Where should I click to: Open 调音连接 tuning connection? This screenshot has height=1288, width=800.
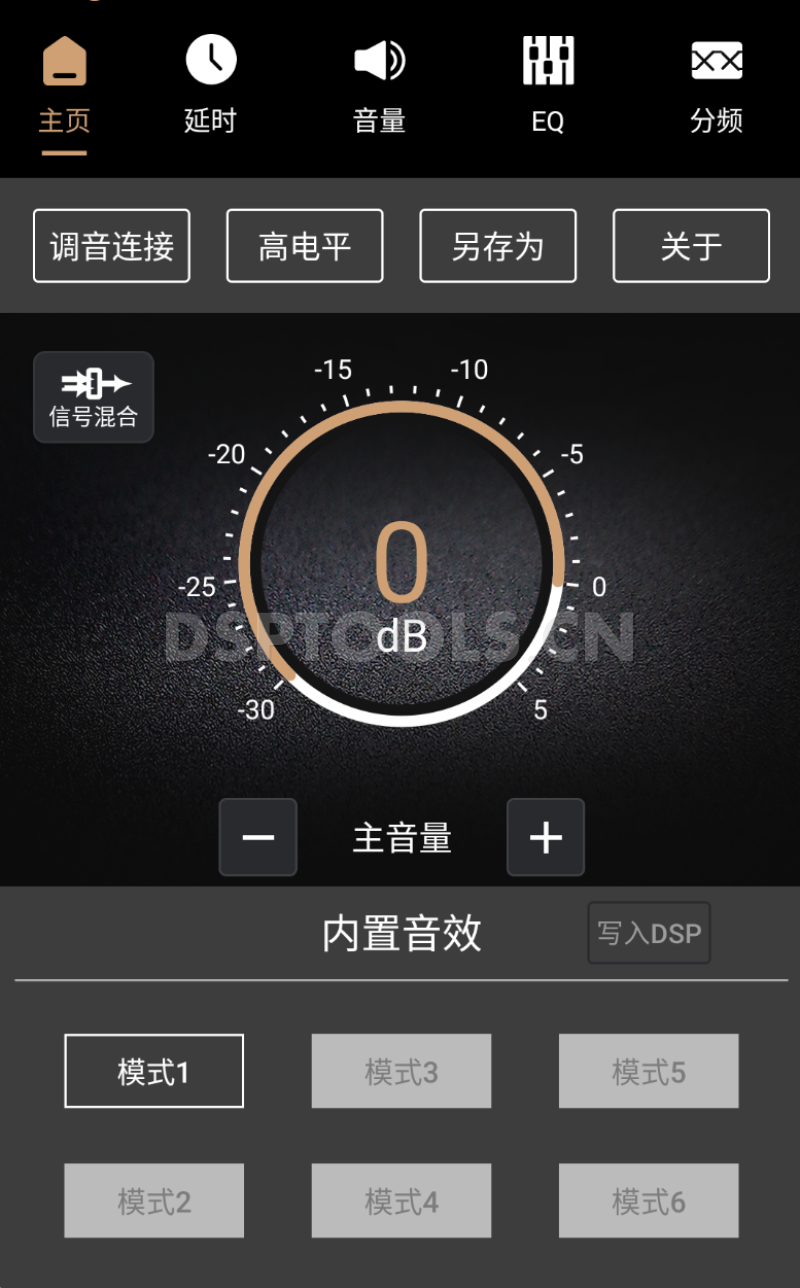(111, 246)
